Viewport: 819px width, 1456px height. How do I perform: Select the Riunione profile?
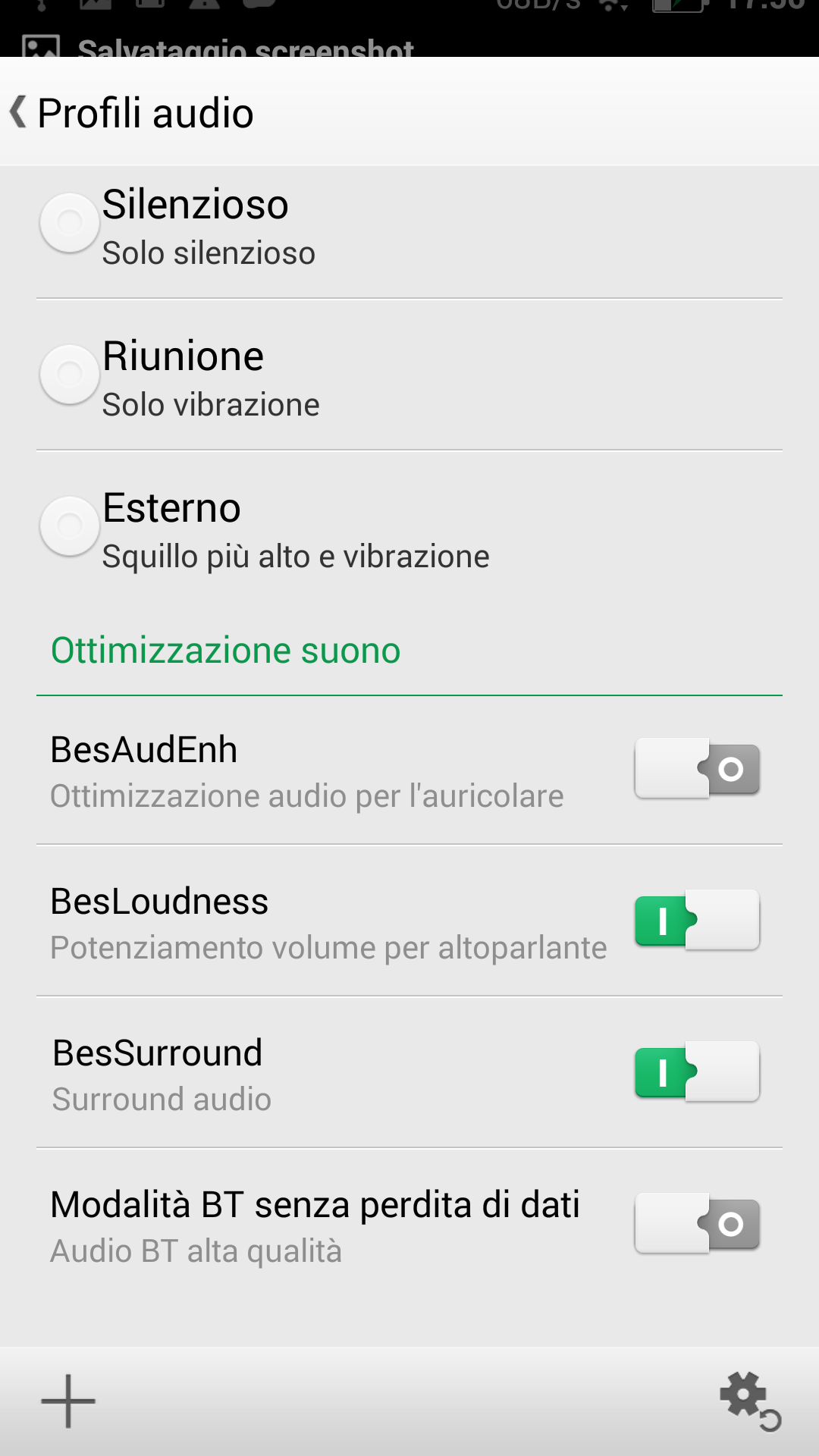point(70,374)
